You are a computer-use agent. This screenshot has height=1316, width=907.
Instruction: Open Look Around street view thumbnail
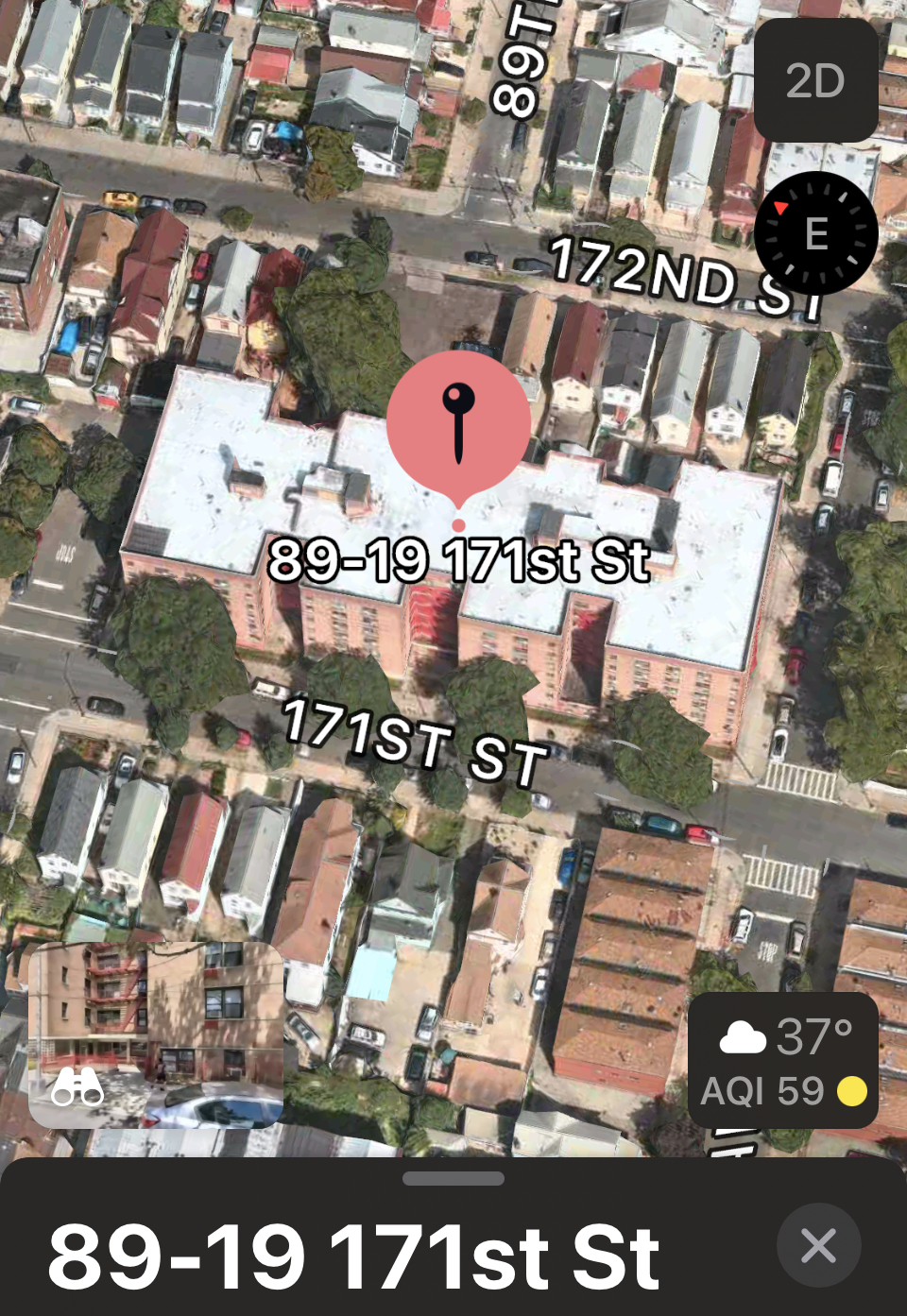(156, 1034)
